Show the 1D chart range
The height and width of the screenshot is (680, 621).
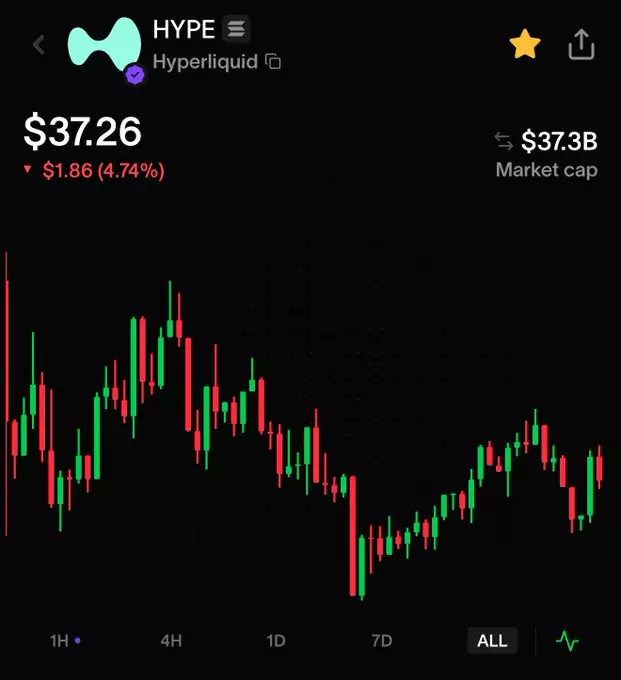(276, 641)
